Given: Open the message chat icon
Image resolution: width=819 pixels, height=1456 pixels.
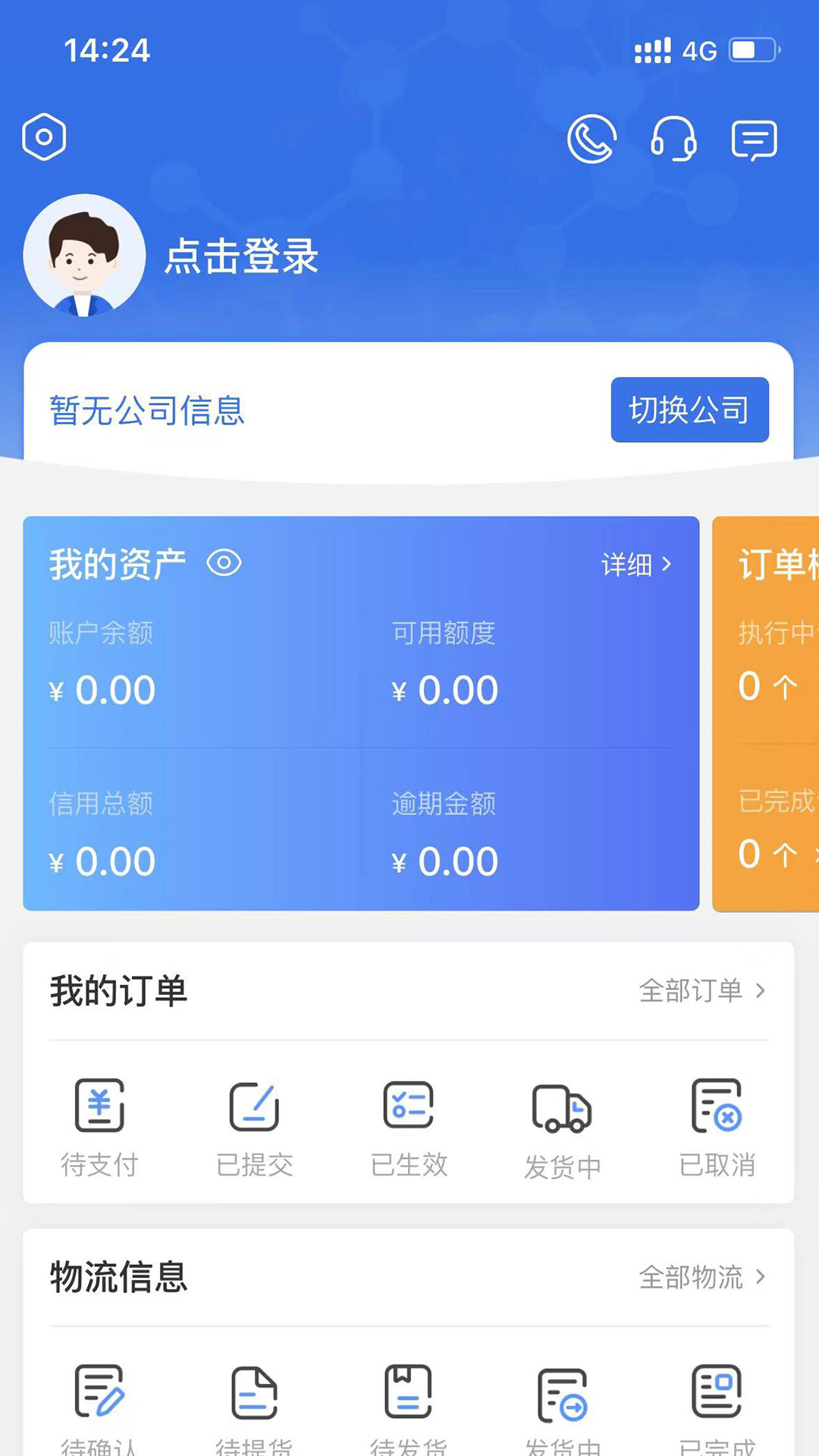Looking at the screenshot, I should (754, 140).
